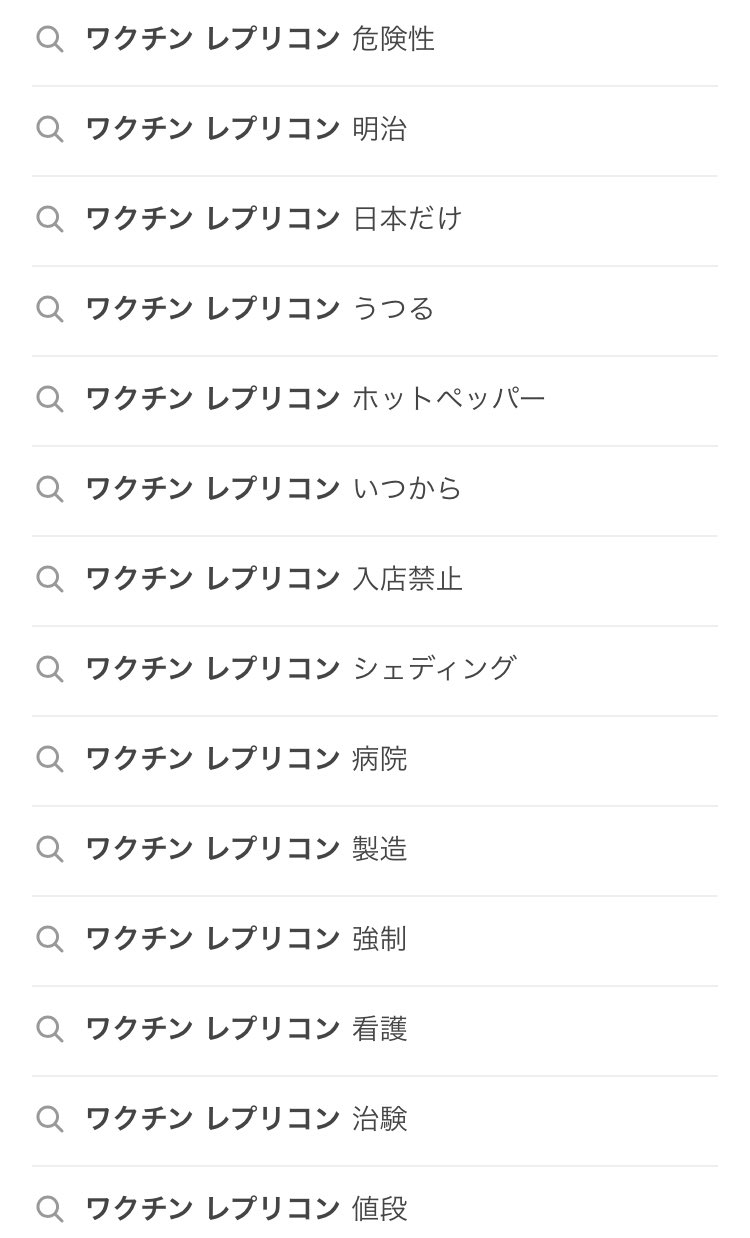Search with the 治験 suggestion
Image resolution: width=750 pixels, height=1238 pixels.
(375, 1120)
